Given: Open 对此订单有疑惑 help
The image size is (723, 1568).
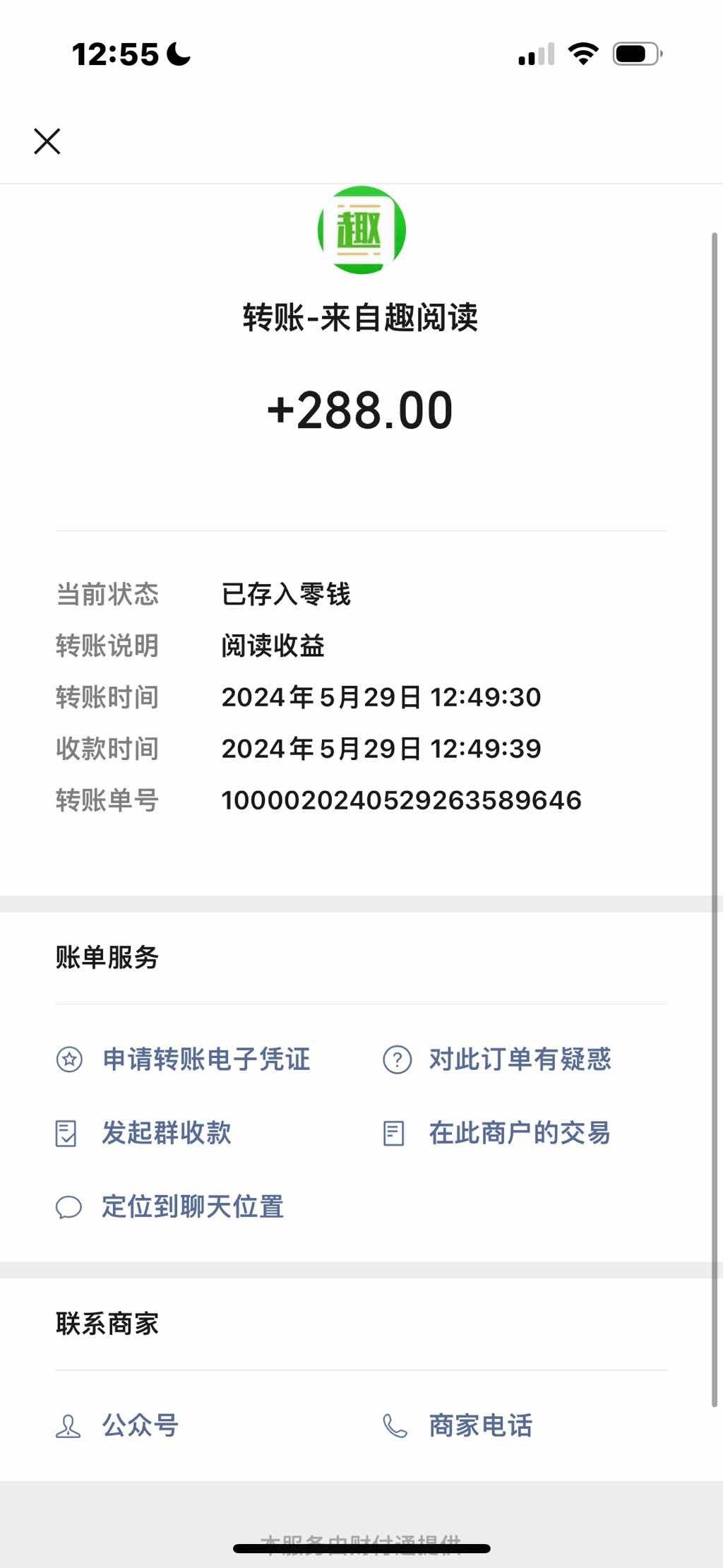Looking at the screenshot, I should [497, 1059].
